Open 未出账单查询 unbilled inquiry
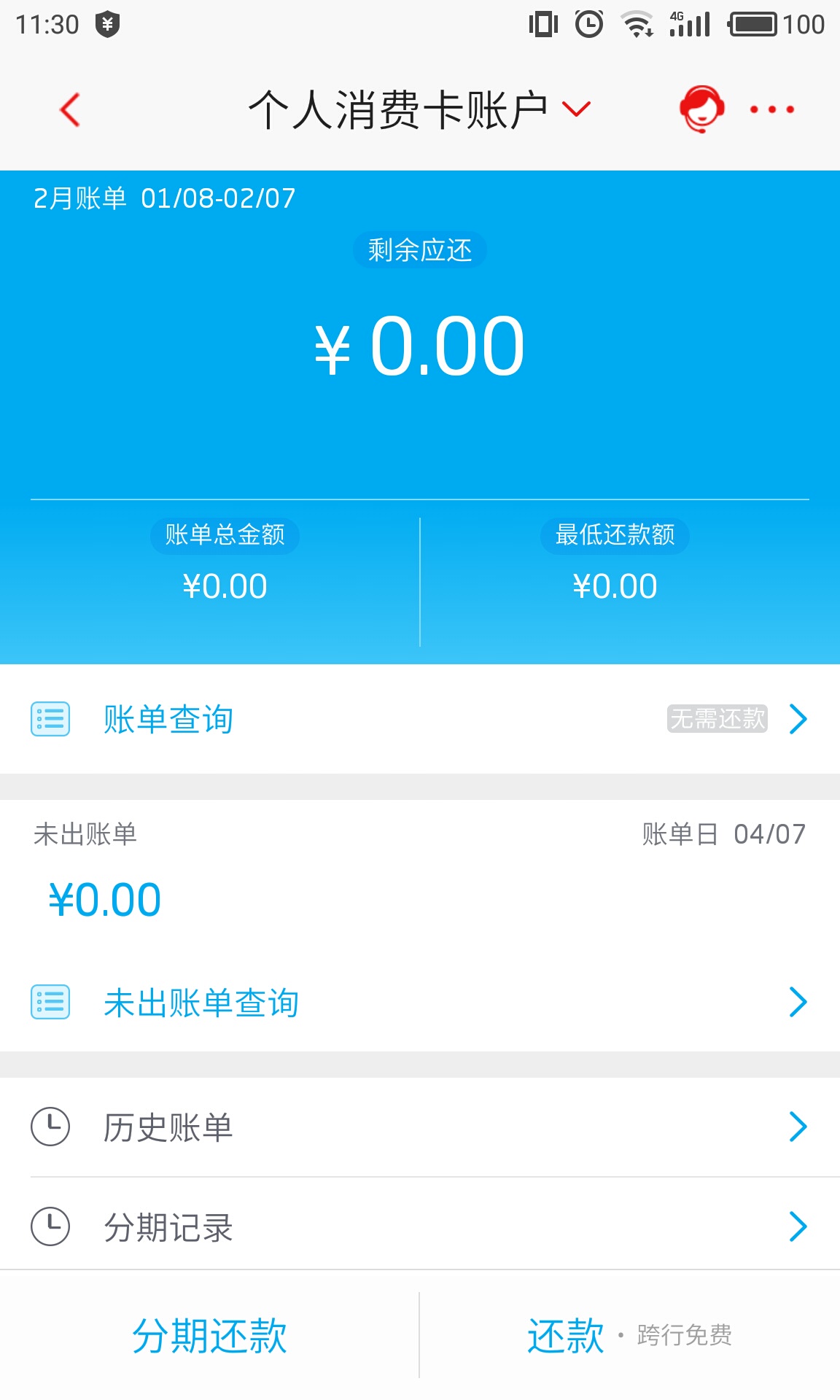The width and height of the screenshot is (840, 1400). click(420, 1003)
